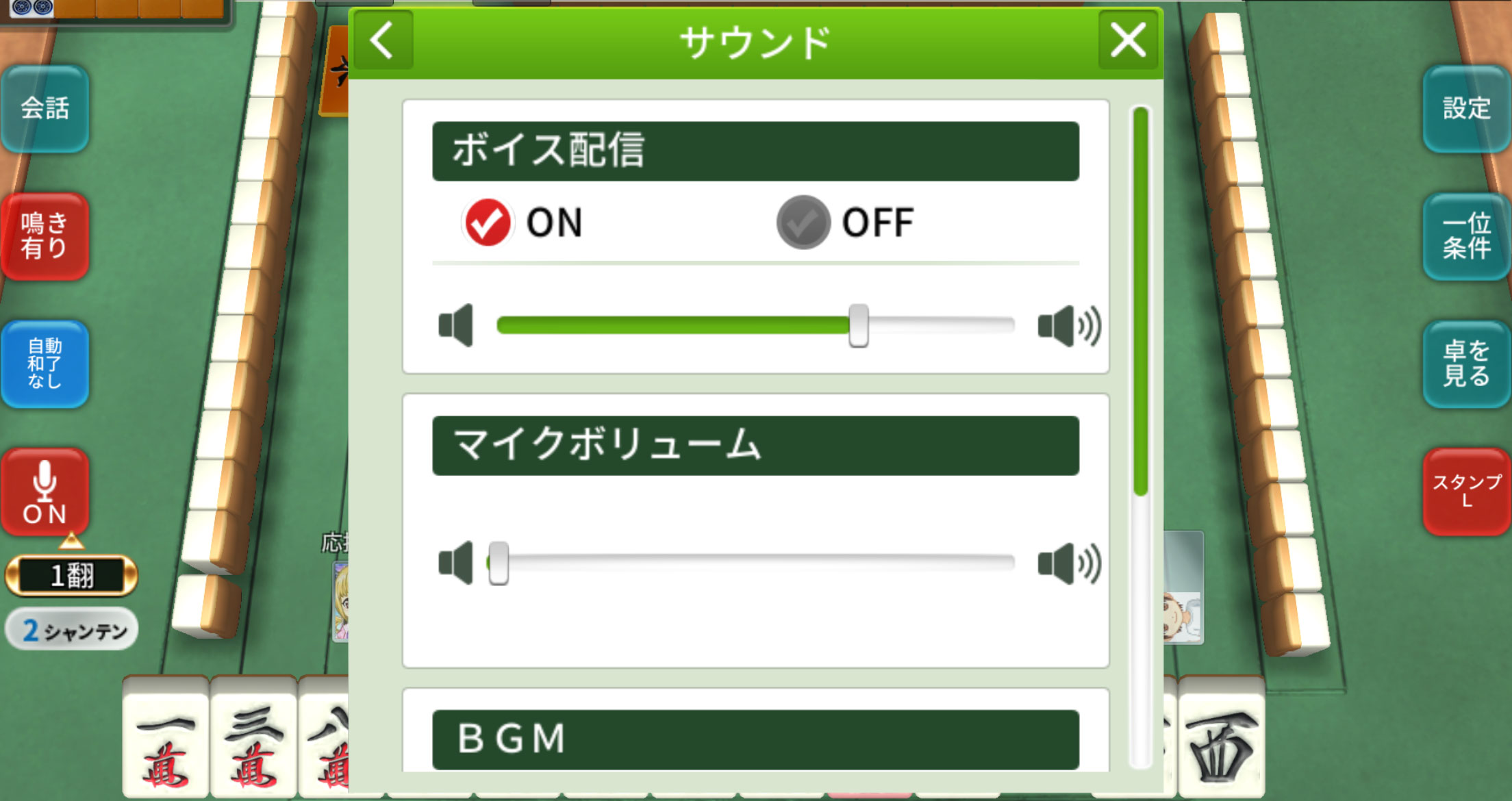Viewport: 1512px width, 801px height.
Task: Open the スタンプ L stamp menu
Action: tap(1466, 492)
